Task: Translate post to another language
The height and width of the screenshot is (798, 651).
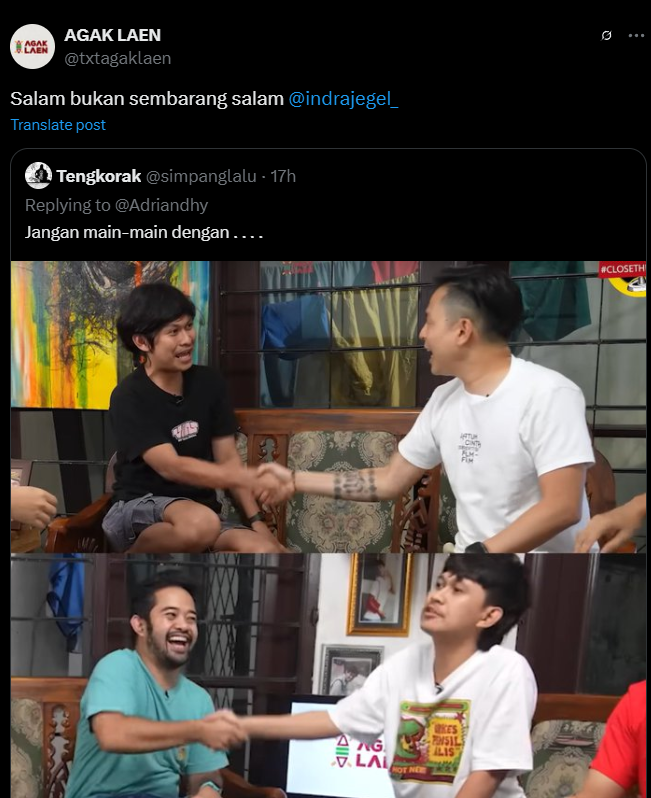Action: point(58,125)
